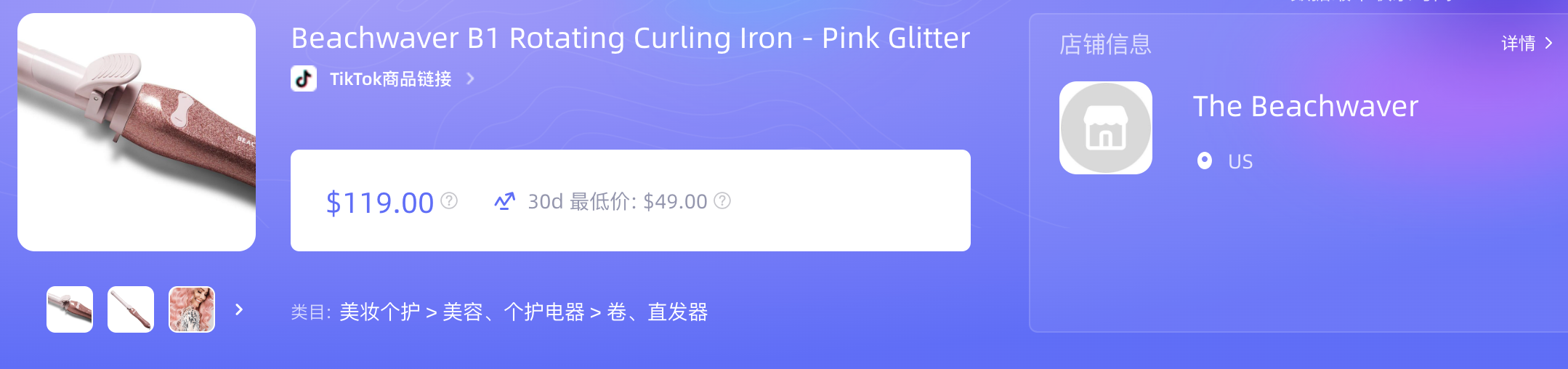Select the second curling iron thumbnail

[131, 309]
